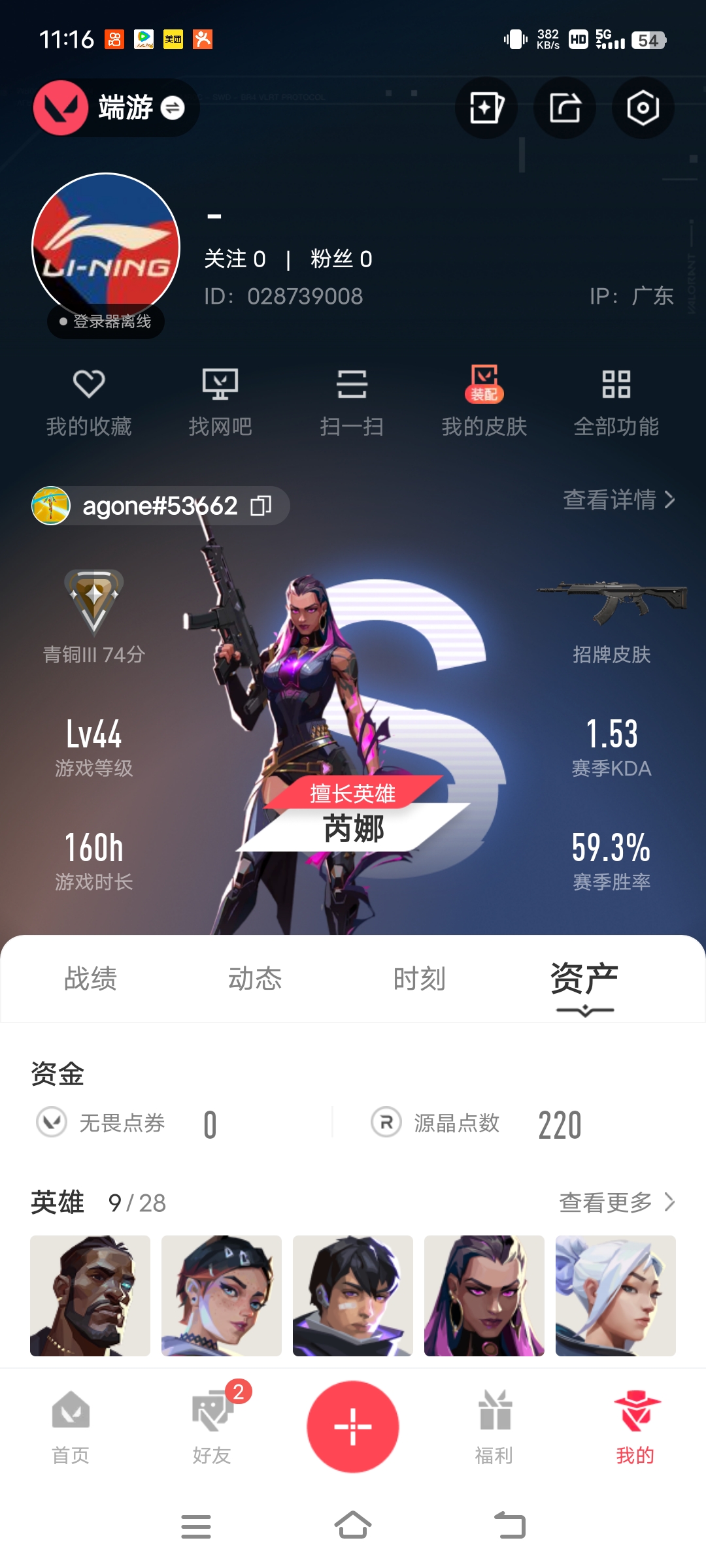Open settings hexagon icon
Screen dimensions: 706x1568
tap(643, 108)
